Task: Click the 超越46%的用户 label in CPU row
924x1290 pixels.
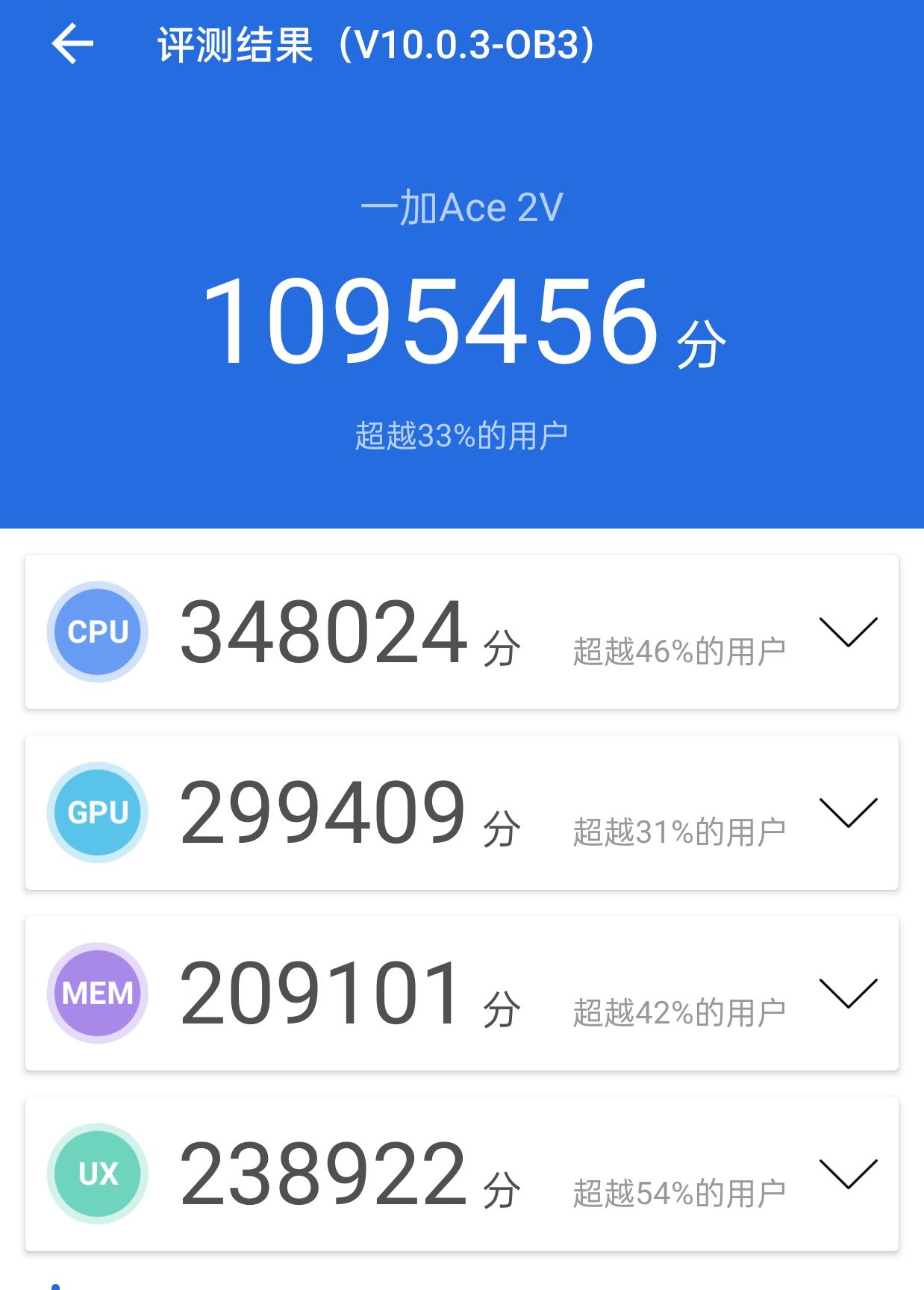Action: [x=678, y=648]
